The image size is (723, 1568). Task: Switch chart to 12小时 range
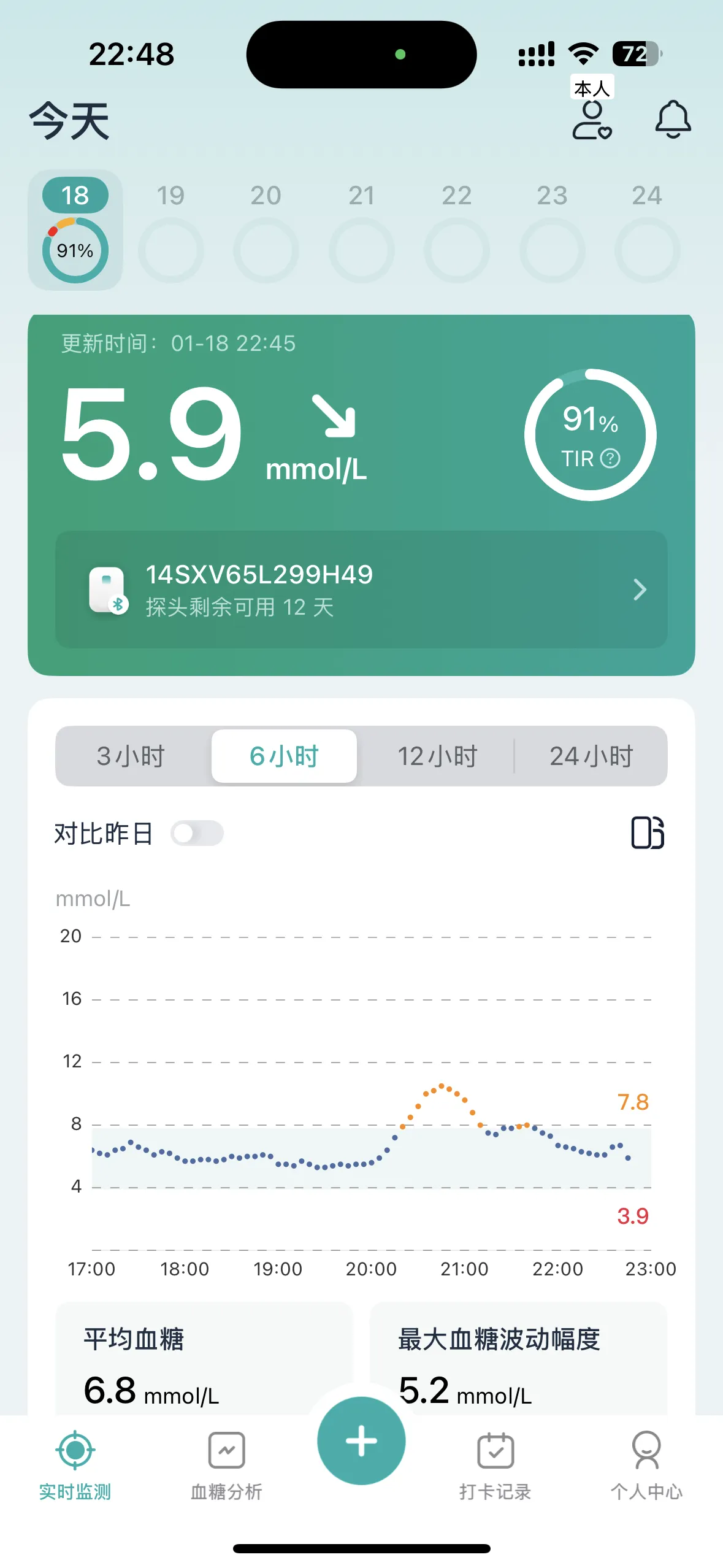coord(437,756)
